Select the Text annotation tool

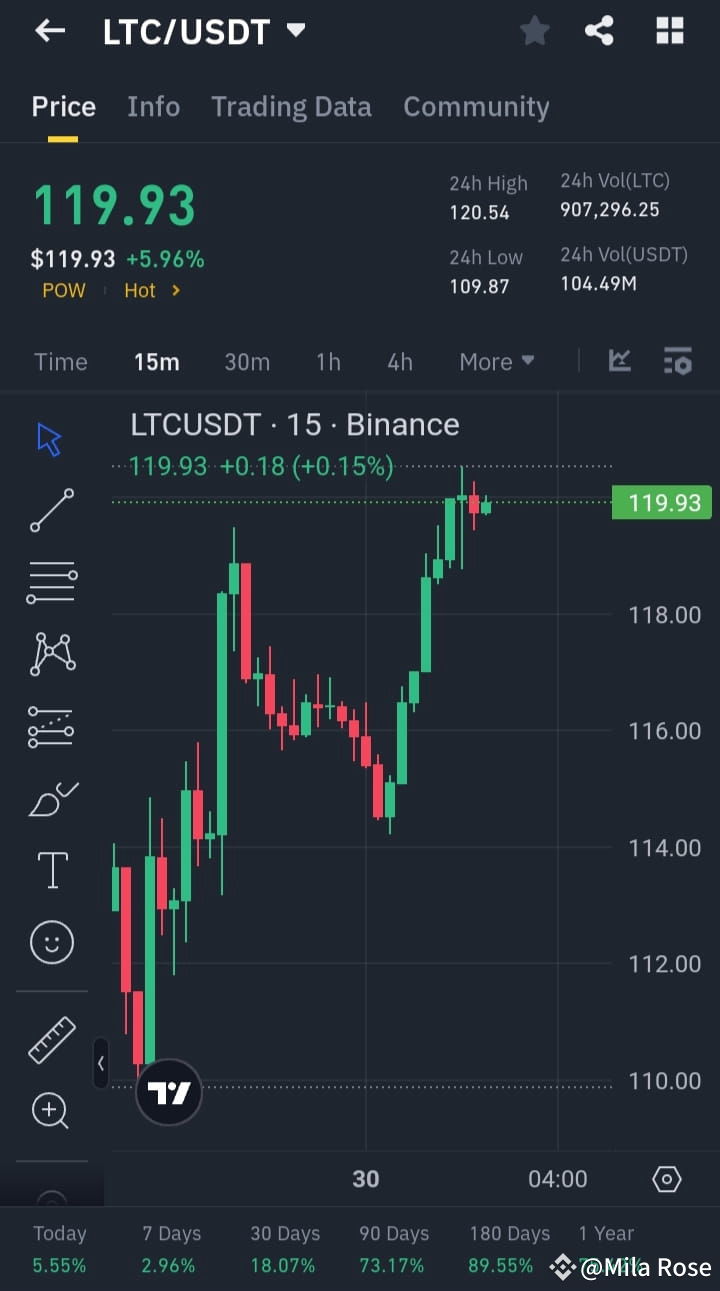coord(51,870)
